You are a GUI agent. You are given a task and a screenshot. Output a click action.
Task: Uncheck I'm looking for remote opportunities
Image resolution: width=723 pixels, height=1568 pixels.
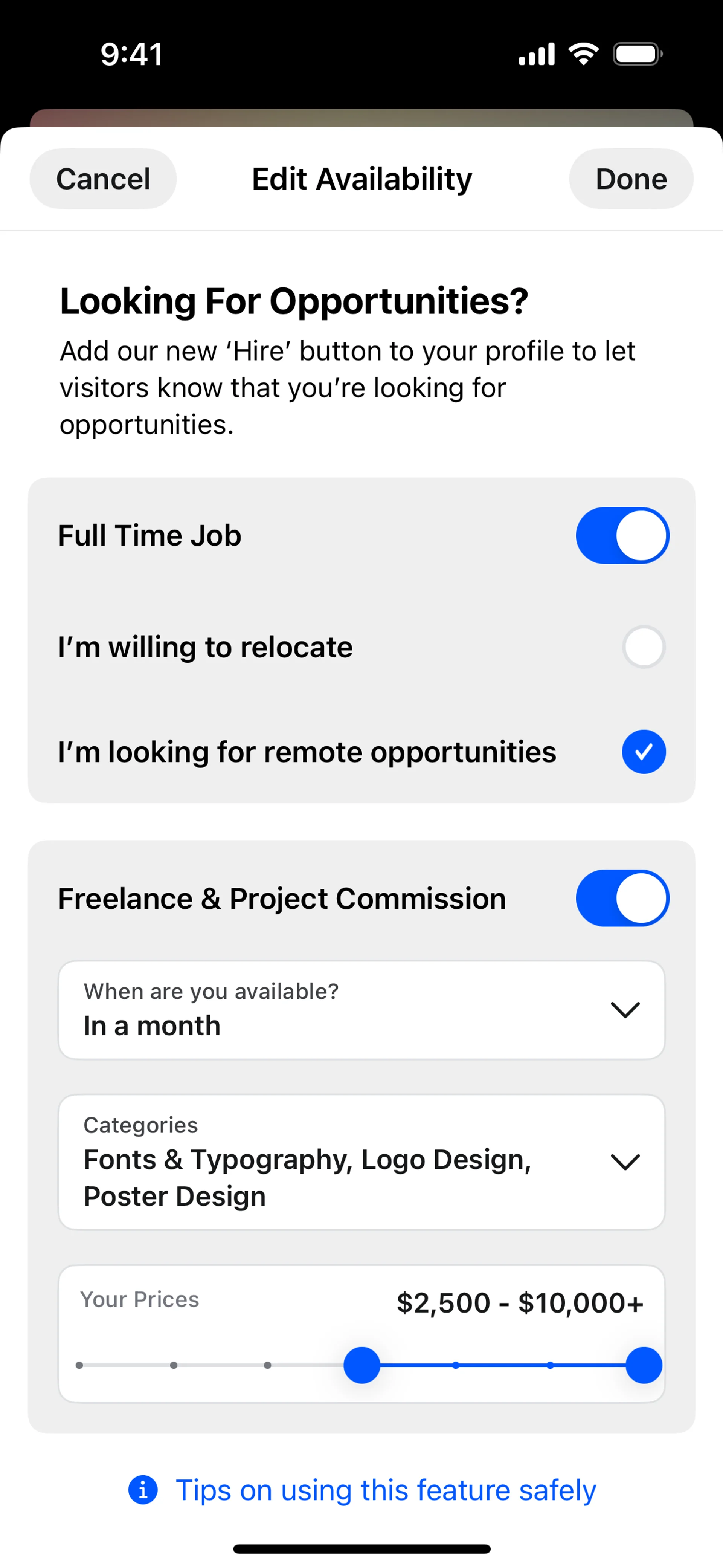643,752
